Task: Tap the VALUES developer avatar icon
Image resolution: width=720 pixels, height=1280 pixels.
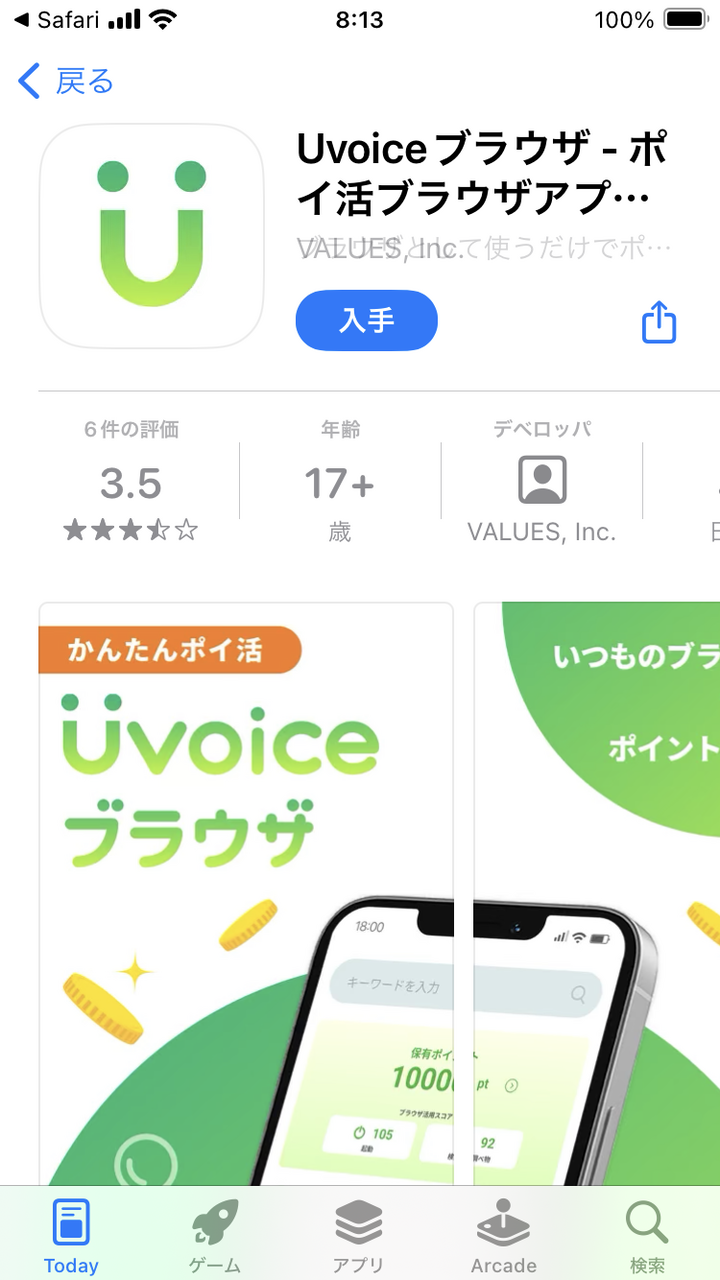Action: coord(540,480)
